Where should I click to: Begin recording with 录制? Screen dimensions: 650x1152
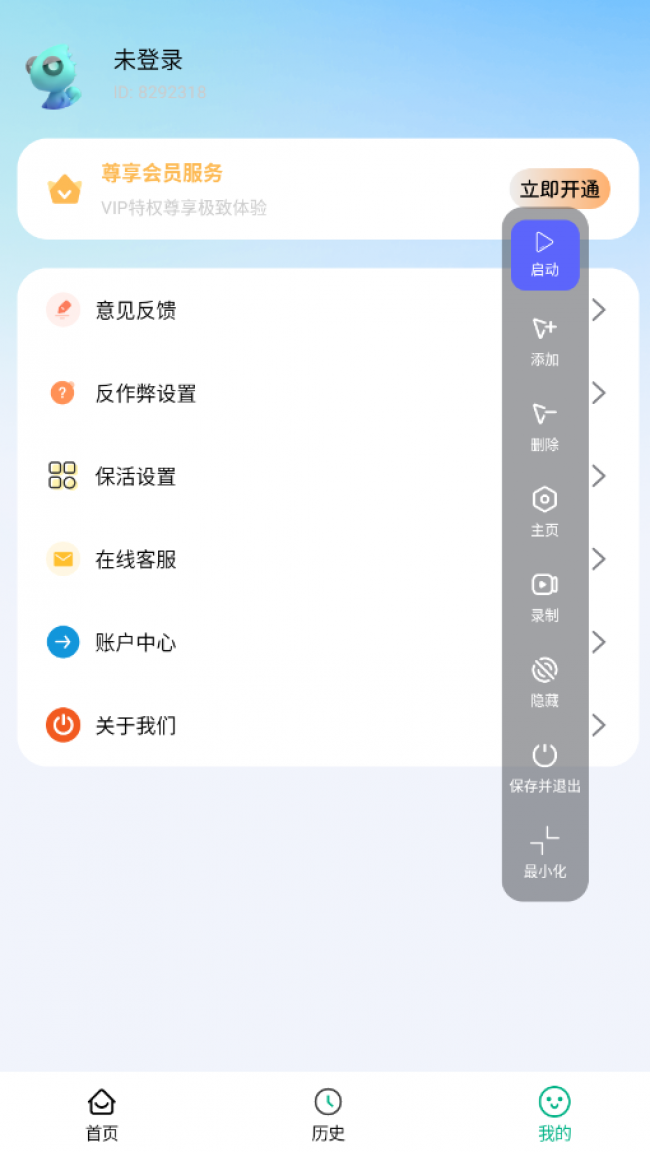click(x=545, y=597)
